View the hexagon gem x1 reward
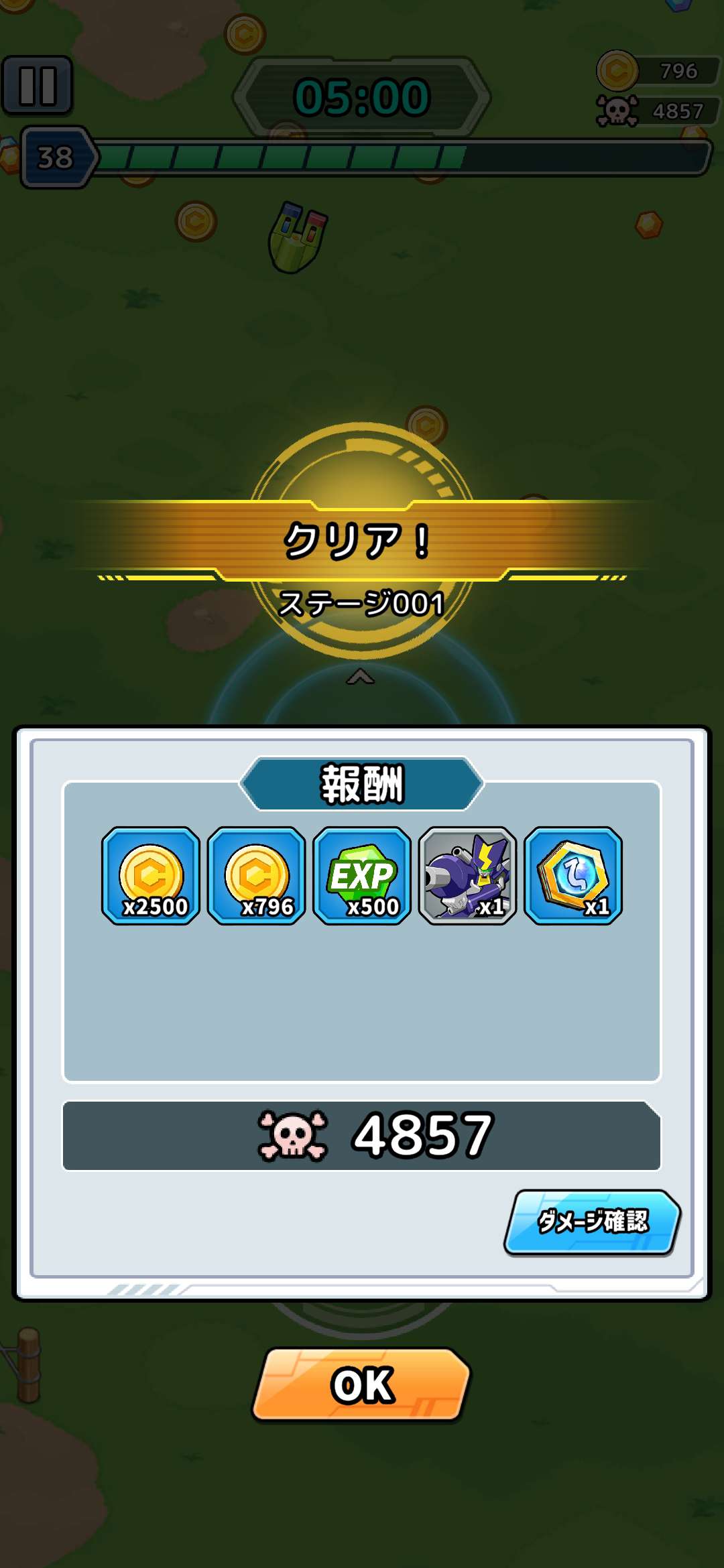The image size is (724, 1568). [x=573, y=876]
